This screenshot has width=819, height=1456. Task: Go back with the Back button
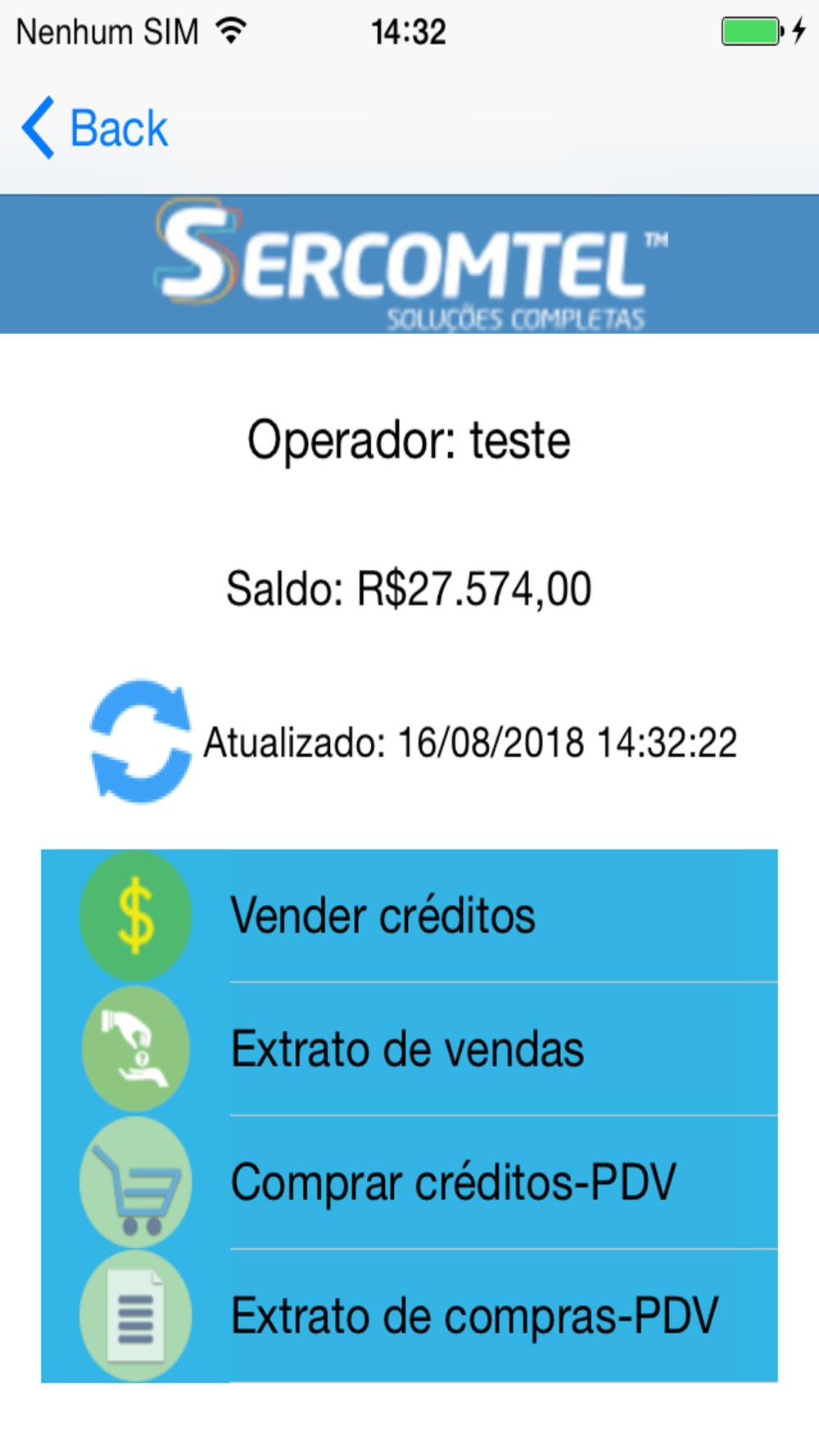click(95, 128)
